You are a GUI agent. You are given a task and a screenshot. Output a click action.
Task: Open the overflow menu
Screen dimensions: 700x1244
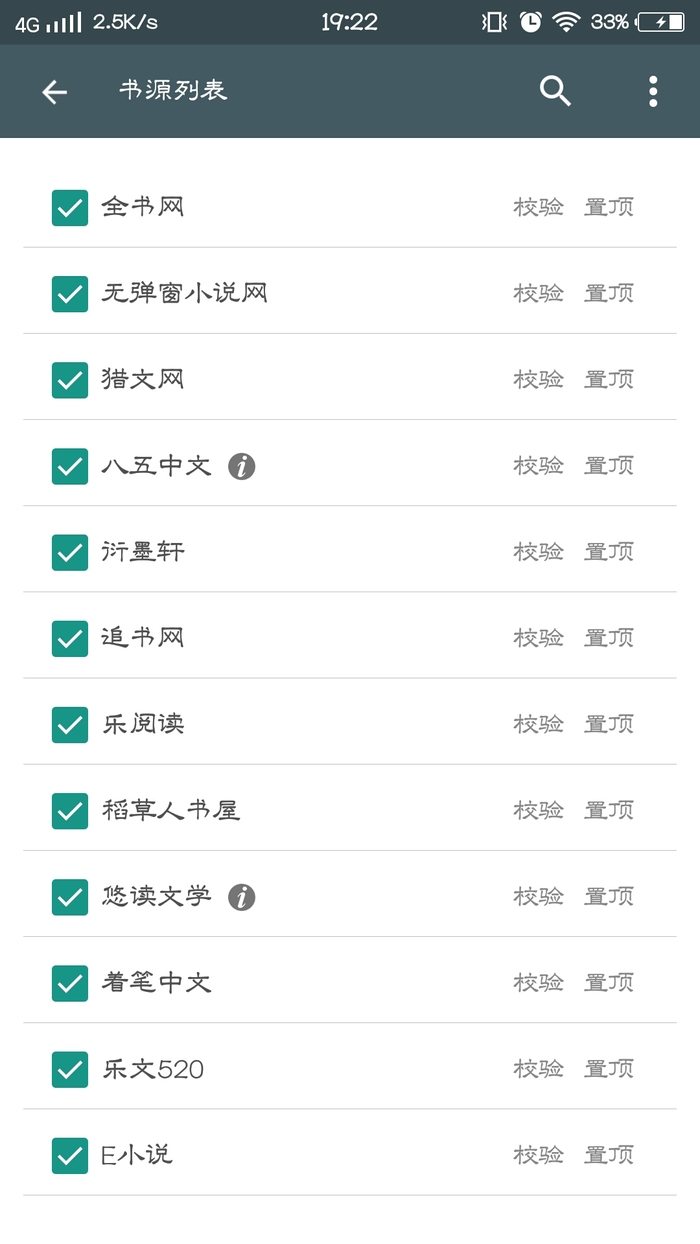point(653,91)
